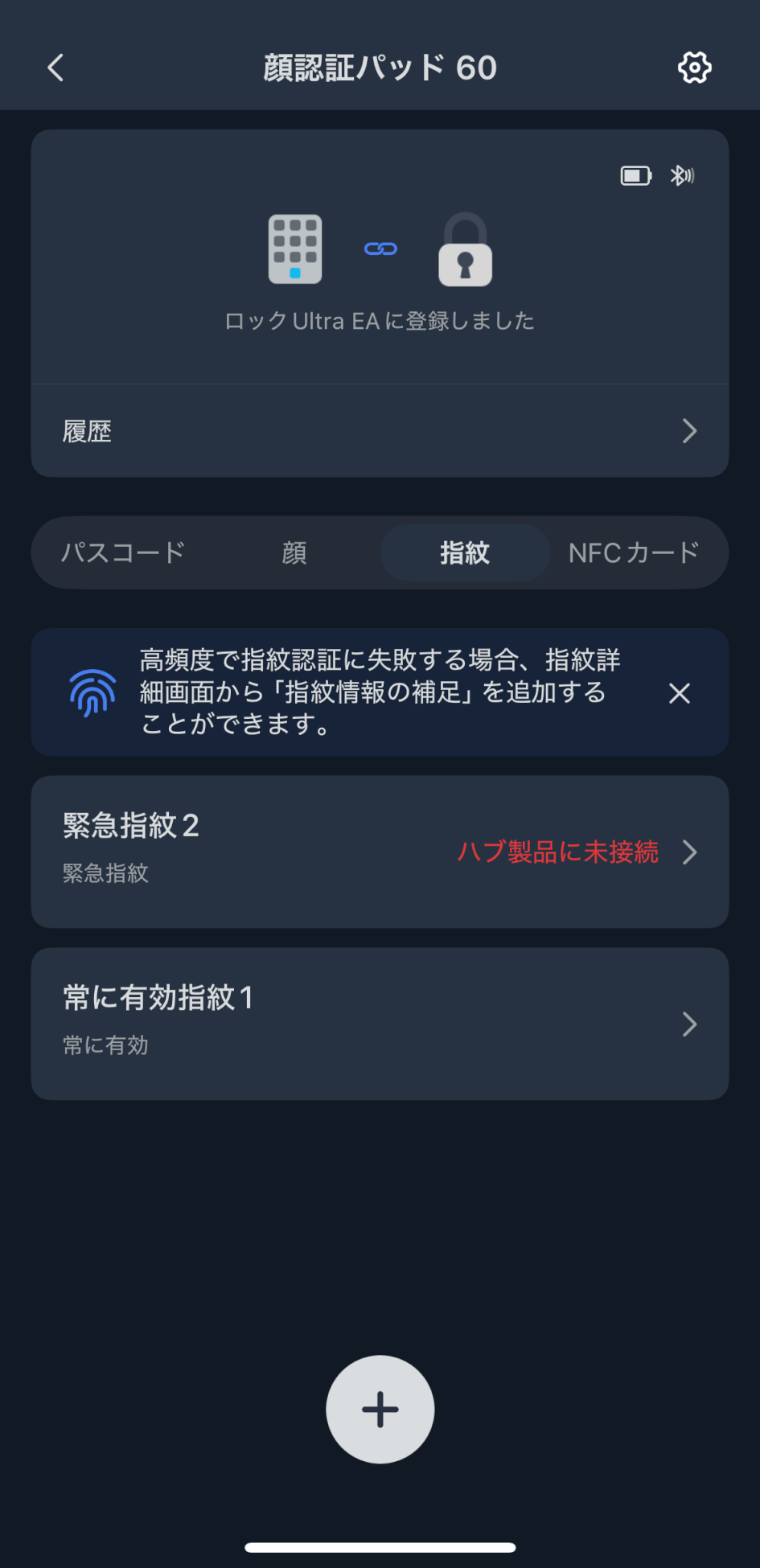
Task: Select the 指紋 tab
Action: [465, 552]
